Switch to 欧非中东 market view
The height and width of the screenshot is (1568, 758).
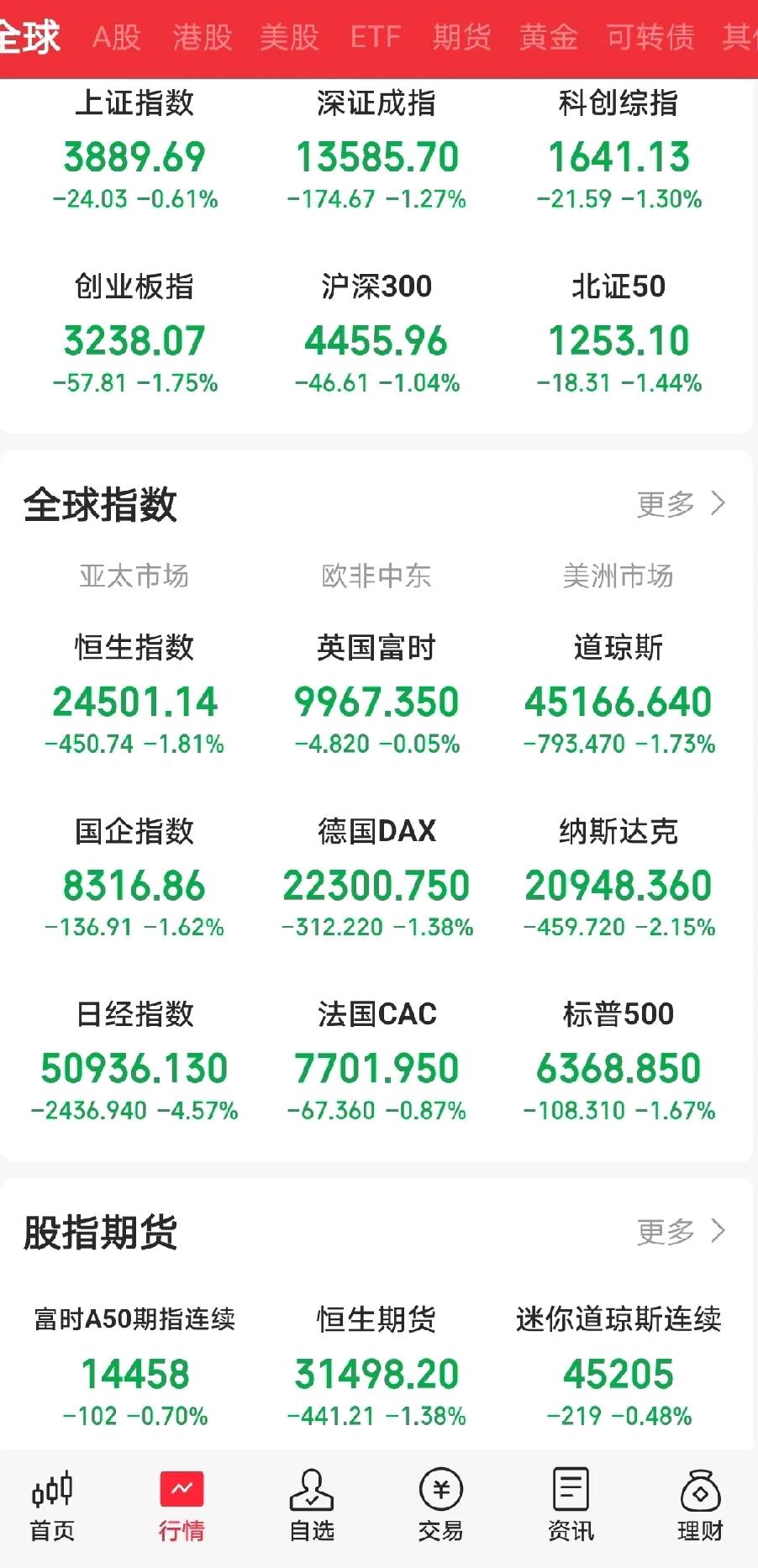coord(377,576)
